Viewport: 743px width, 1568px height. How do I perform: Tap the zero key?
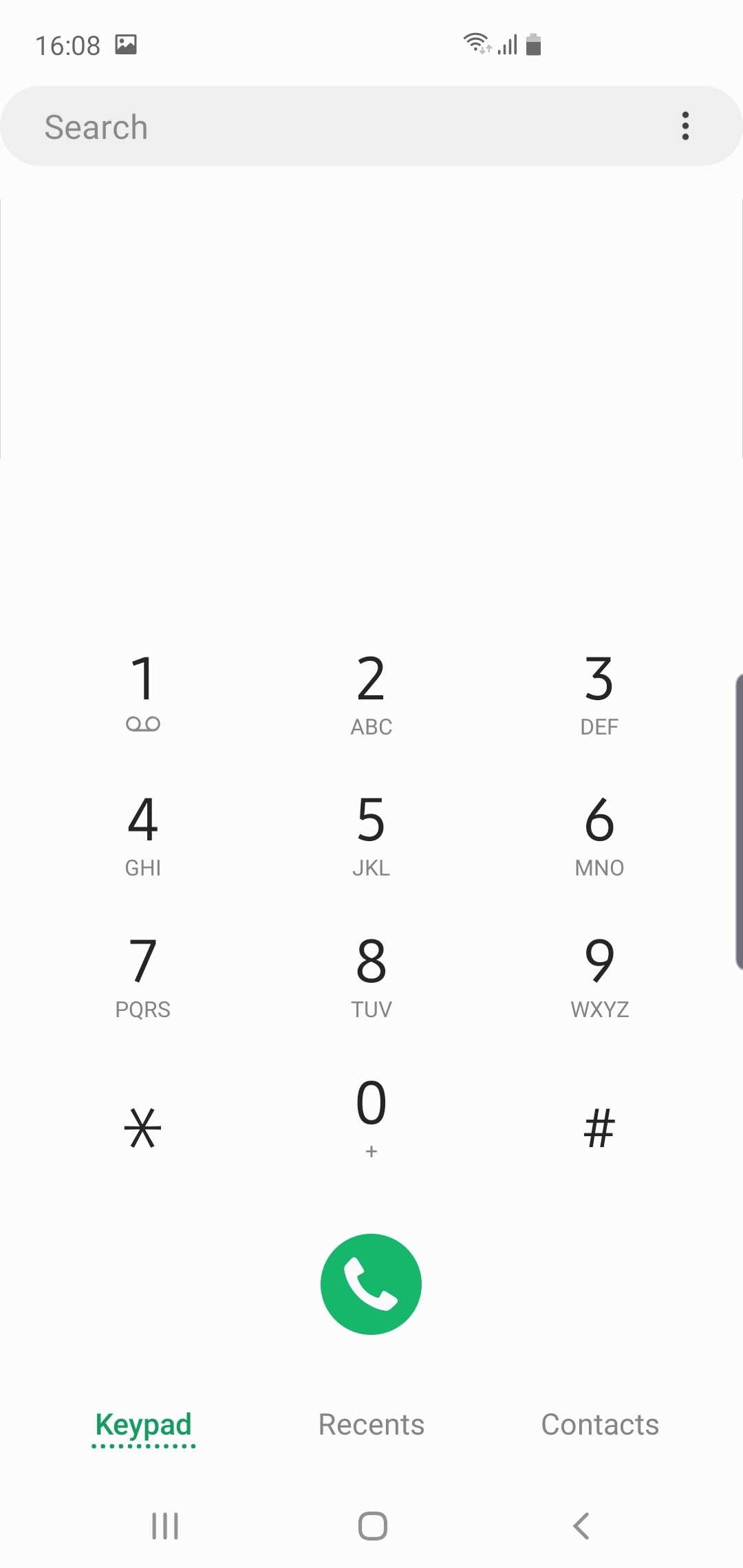[371, 1111]
